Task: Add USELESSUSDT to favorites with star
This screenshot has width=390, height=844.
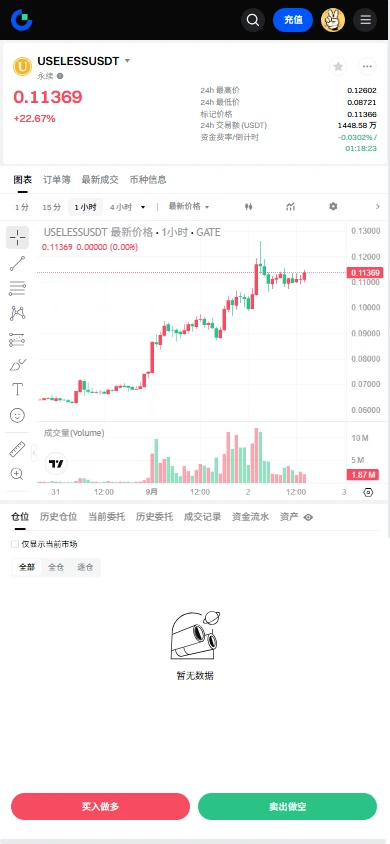Action: pos(338,67)
